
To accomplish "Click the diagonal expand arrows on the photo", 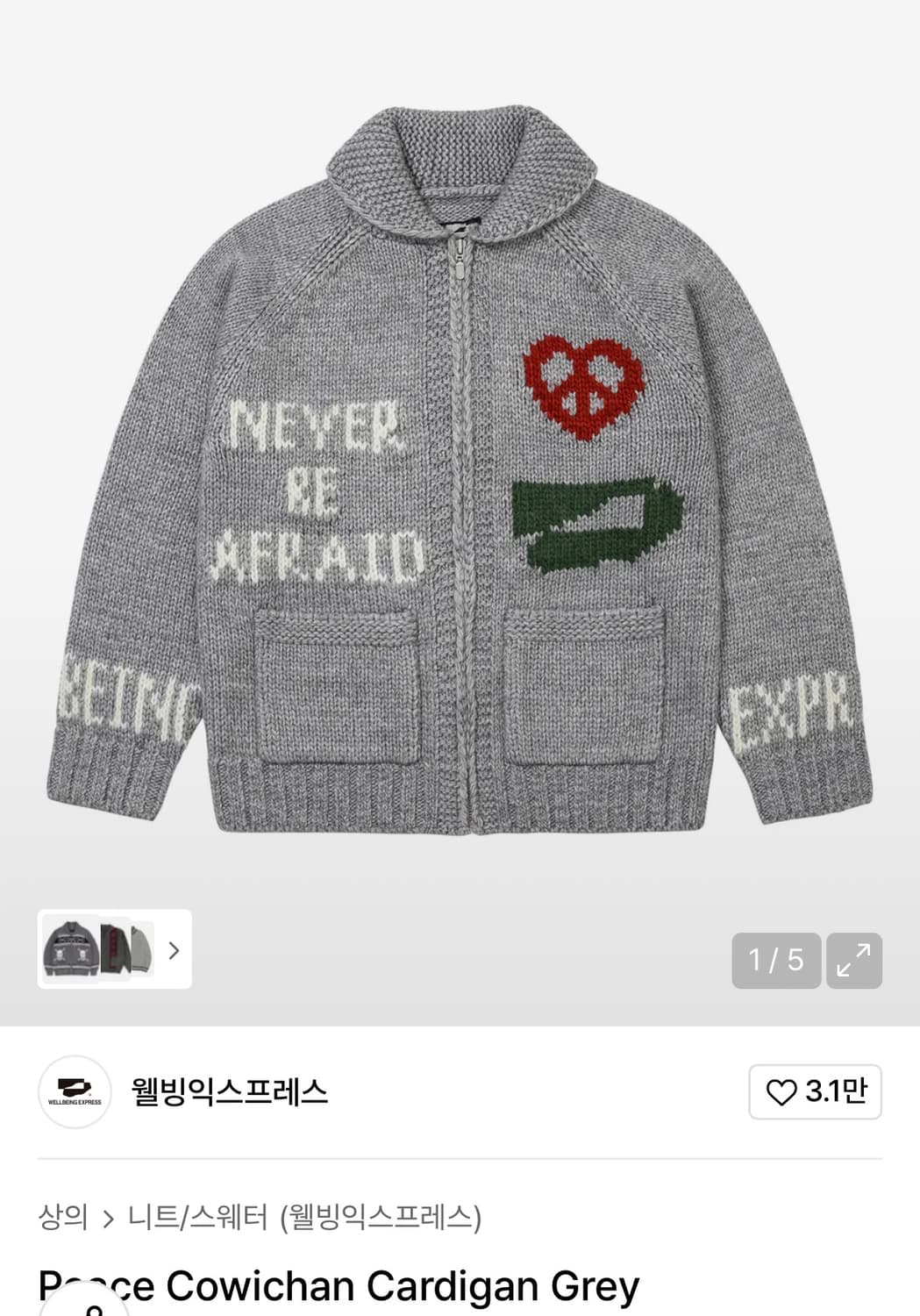I will (x=853, y=961).
